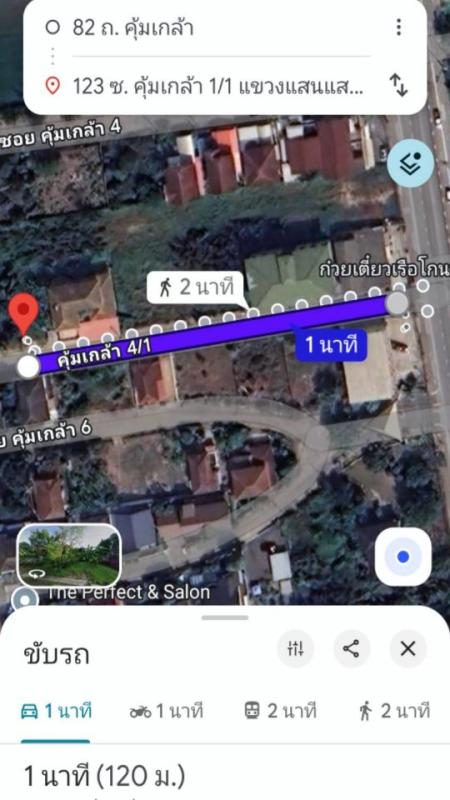Open route options sliders icon

(x=295, y=649)
